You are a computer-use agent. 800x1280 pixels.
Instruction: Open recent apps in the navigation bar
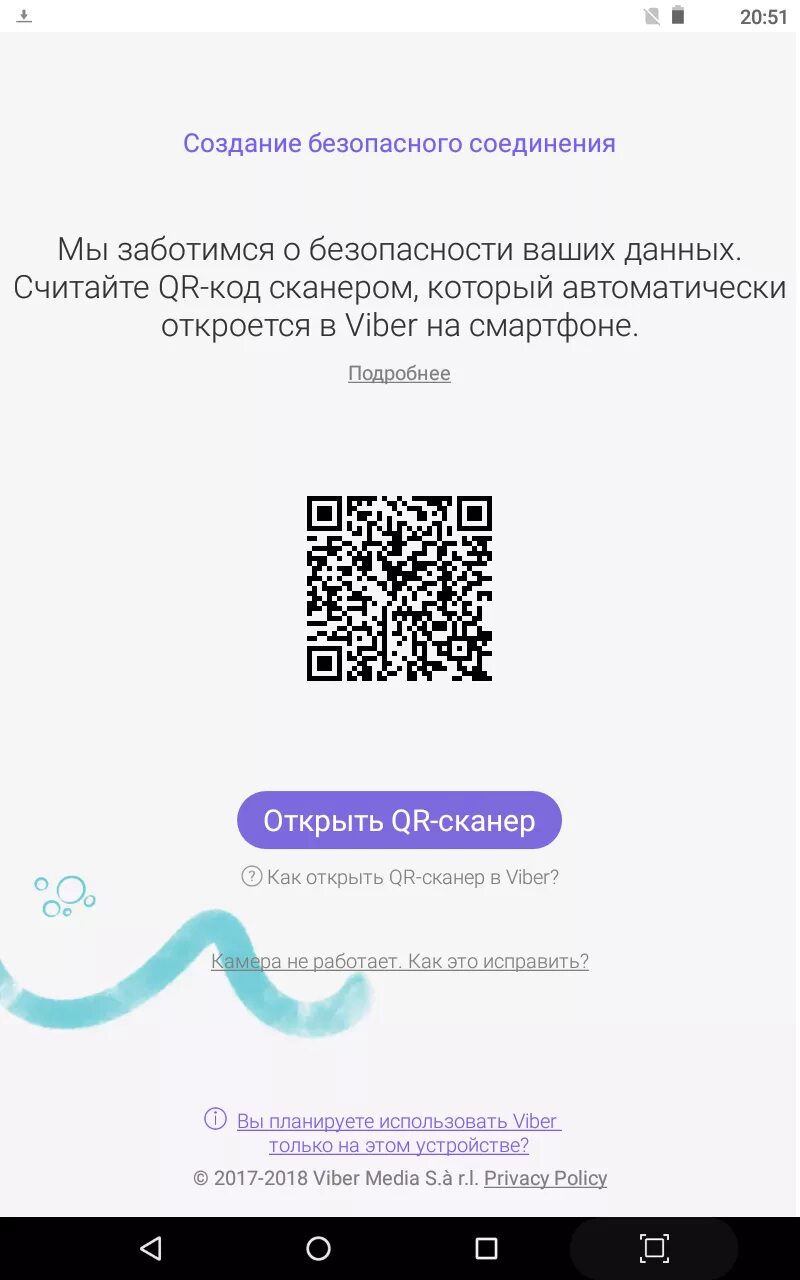[x=486, y=1248]
